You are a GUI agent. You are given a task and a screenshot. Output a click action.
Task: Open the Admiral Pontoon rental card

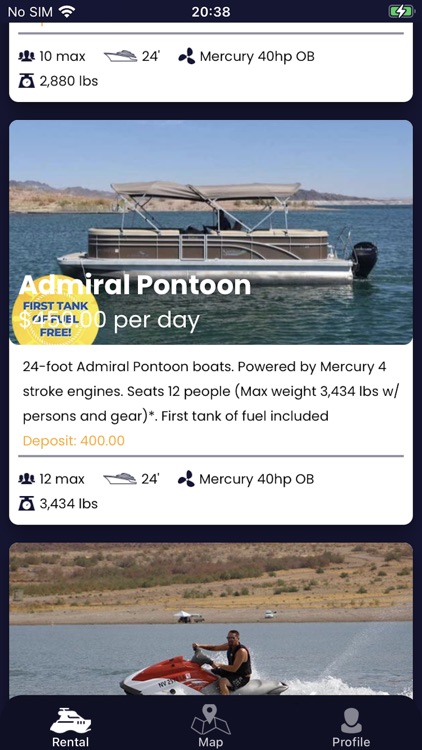tap(211, 322)
